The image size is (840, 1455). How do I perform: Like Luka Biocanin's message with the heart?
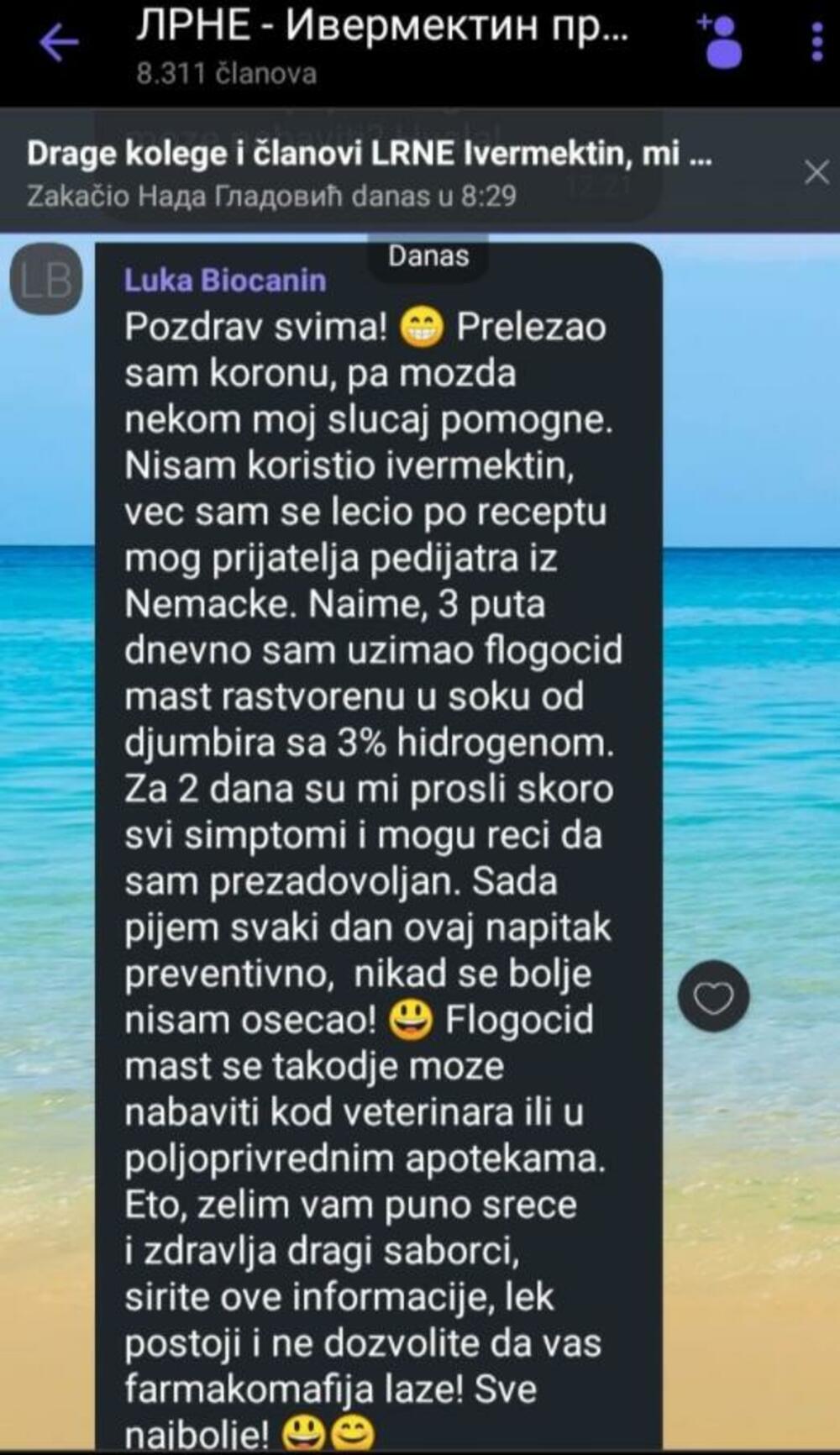[713, 997]
